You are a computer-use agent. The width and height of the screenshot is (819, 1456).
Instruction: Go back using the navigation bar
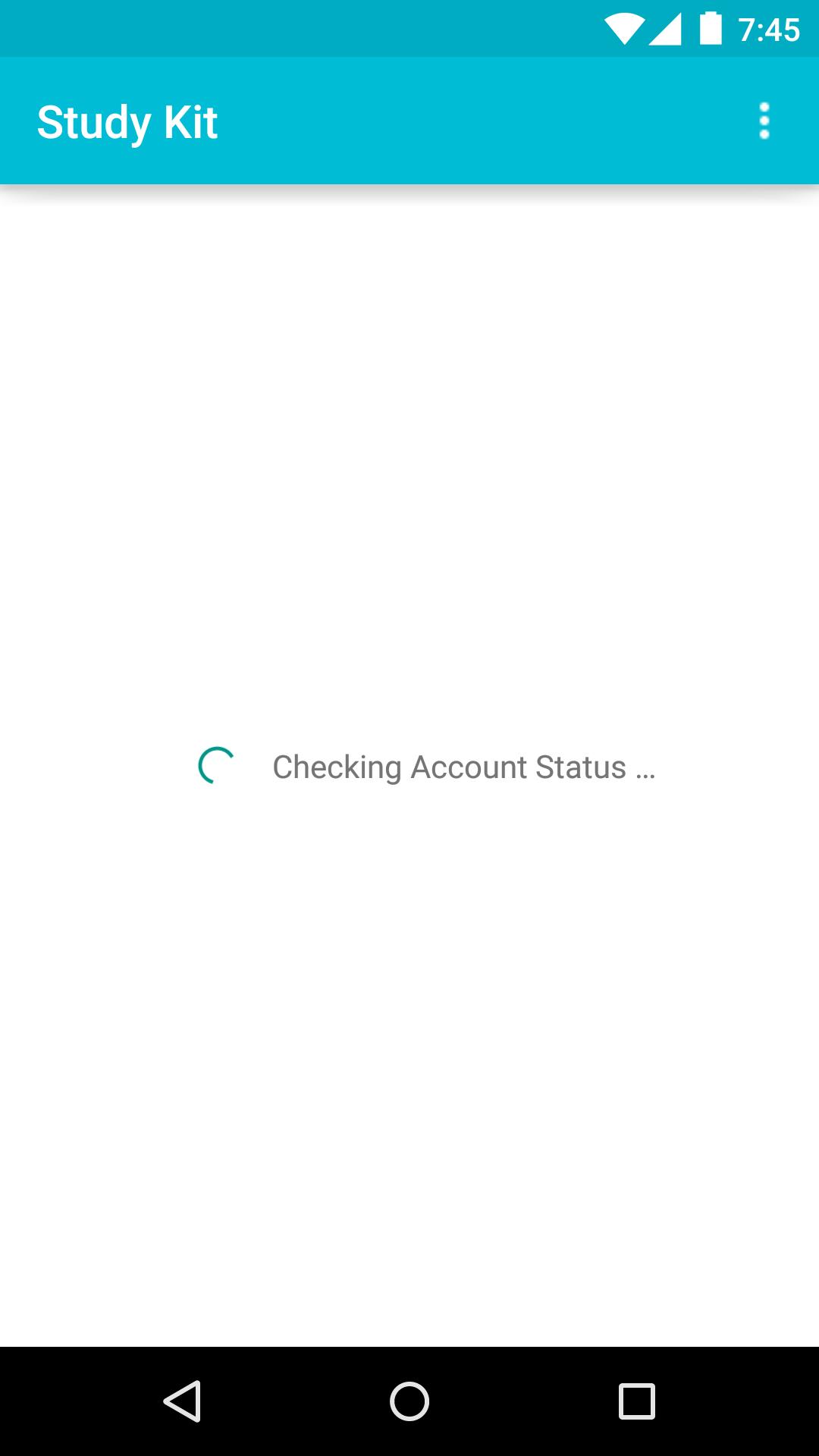pos(182,1401)
